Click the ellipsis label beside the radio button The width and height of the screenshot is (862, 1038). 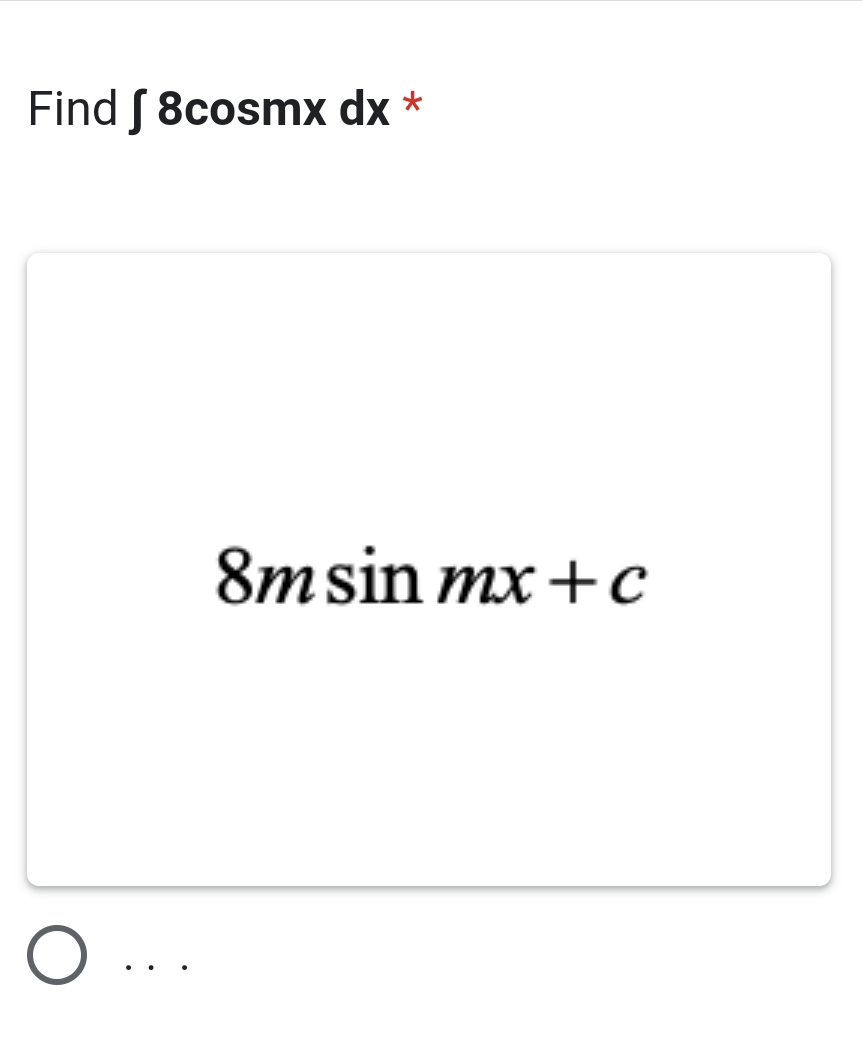155,965
